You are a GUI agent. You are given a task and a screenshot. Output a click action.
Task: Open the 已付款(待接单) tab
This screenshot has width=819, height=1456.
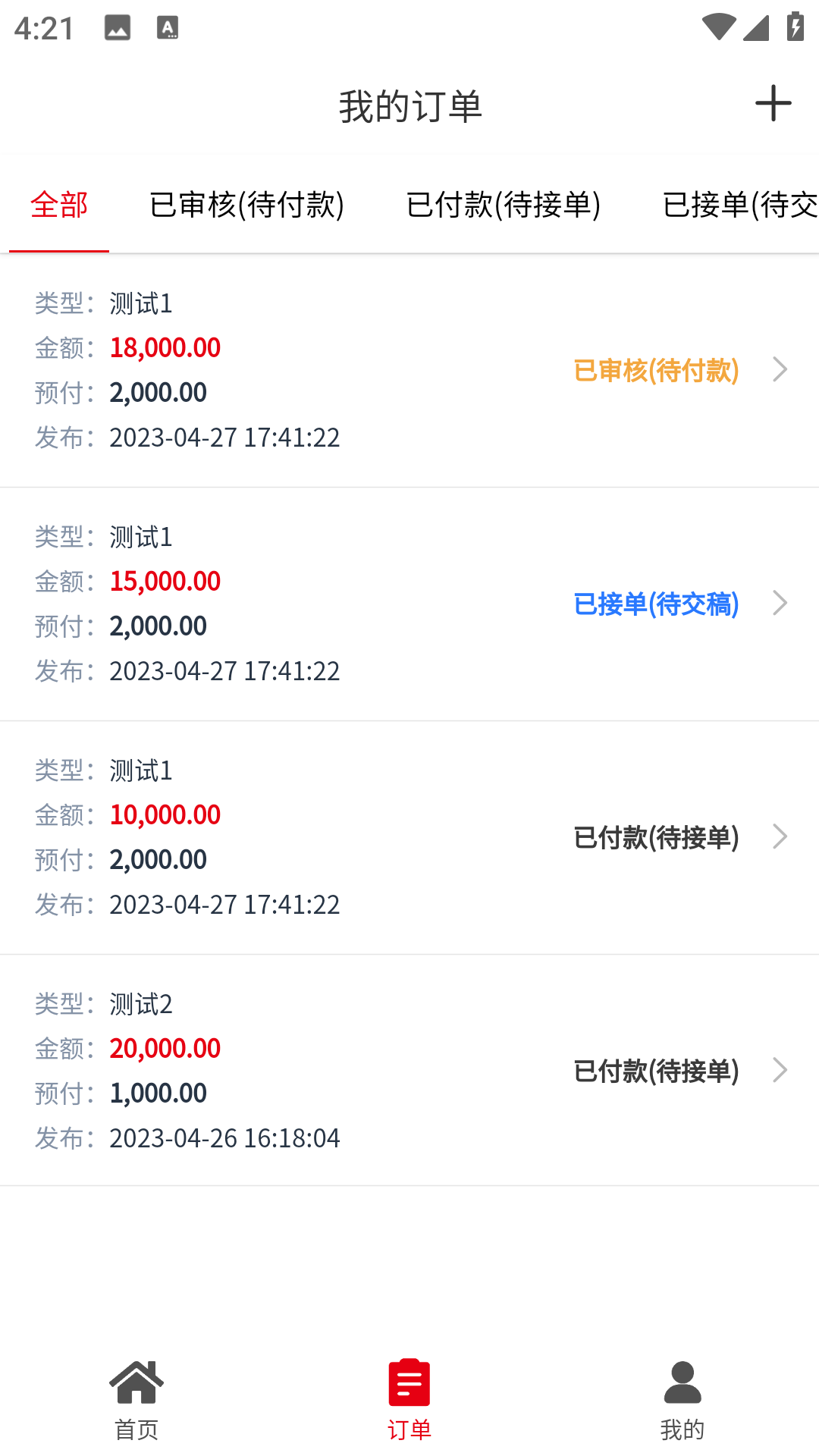click(x=504, y=205)
